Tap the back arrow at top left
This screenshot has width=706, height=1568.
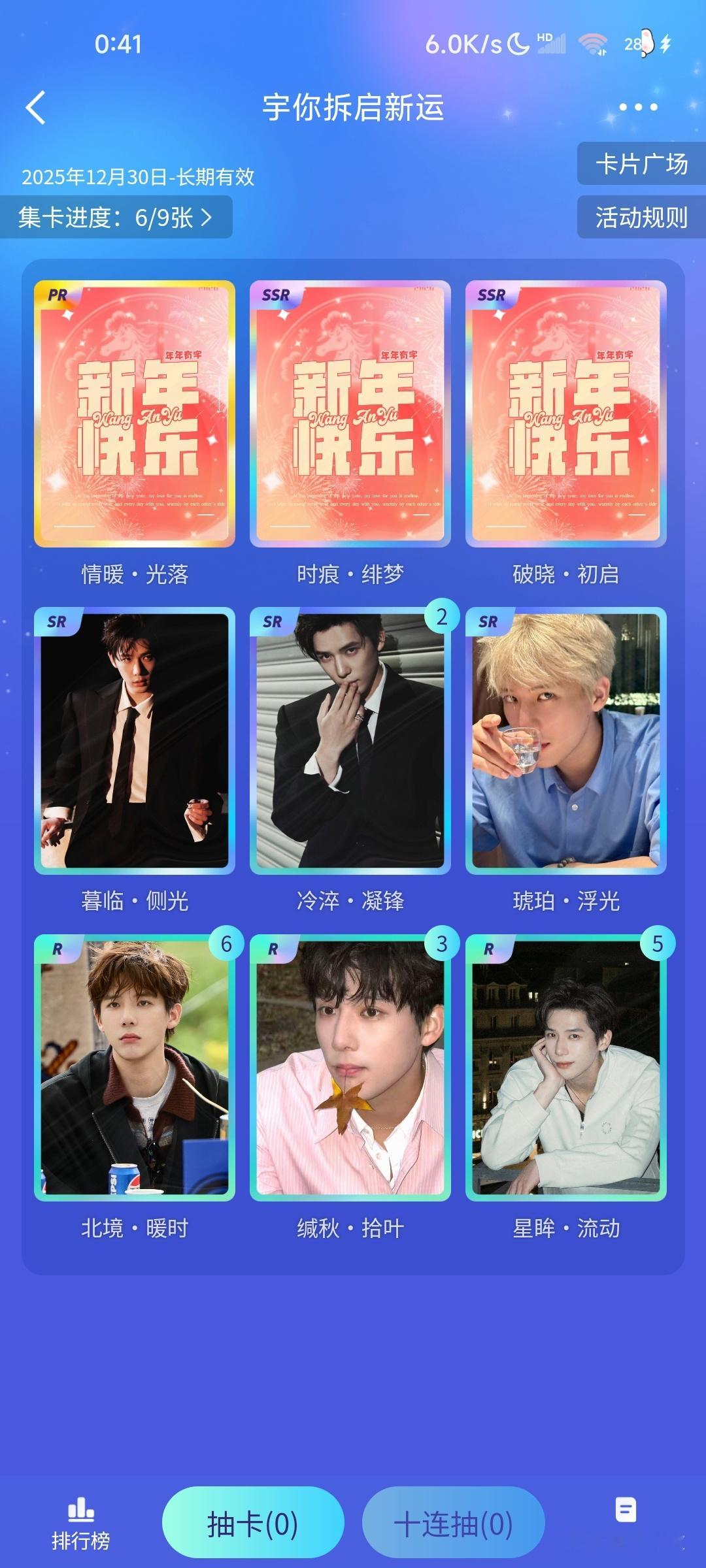tap(36, 107)
